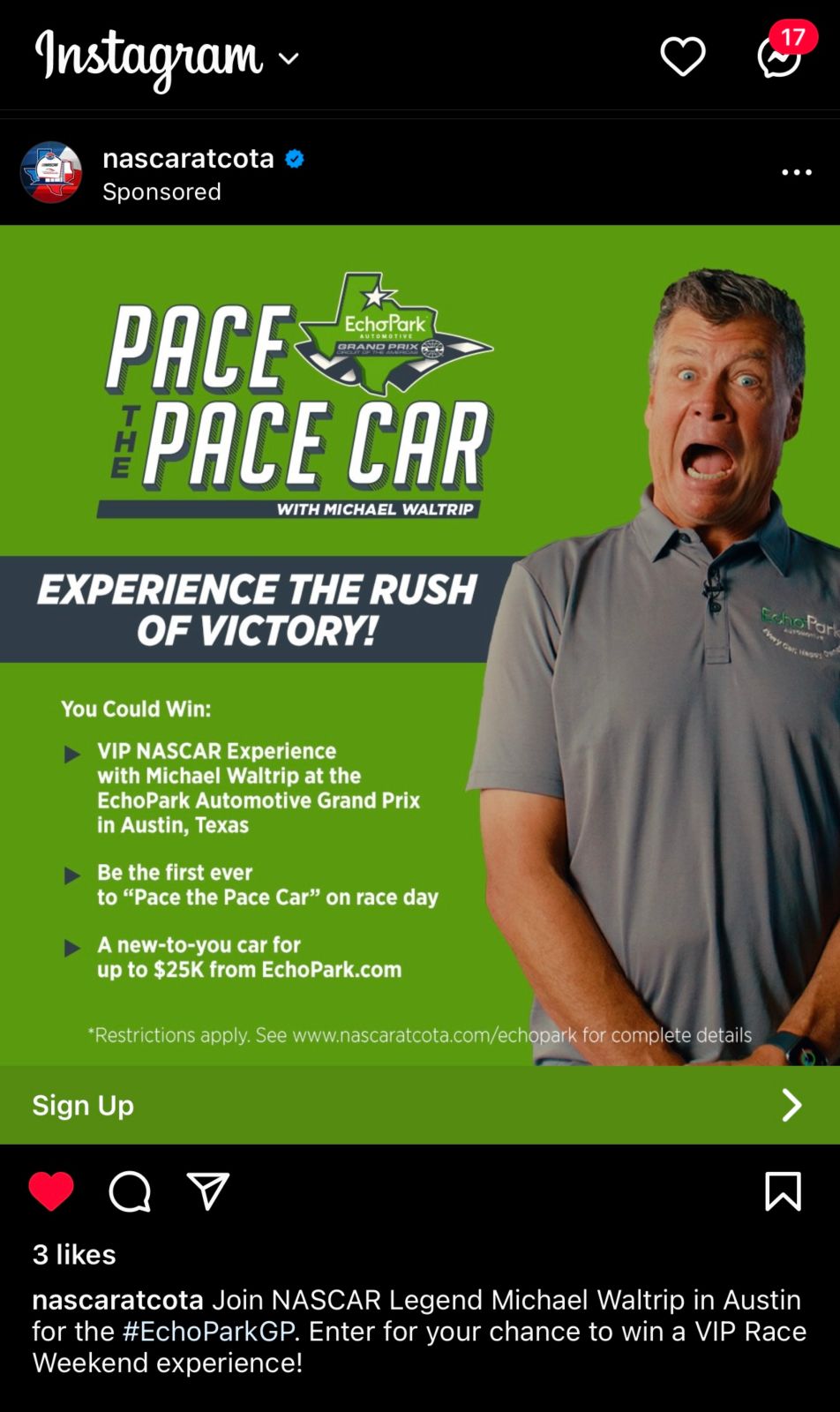Viewport: 840px width, 1412px height.
Task: Save the post with bookmark icon
Action: pos(783,1191)
